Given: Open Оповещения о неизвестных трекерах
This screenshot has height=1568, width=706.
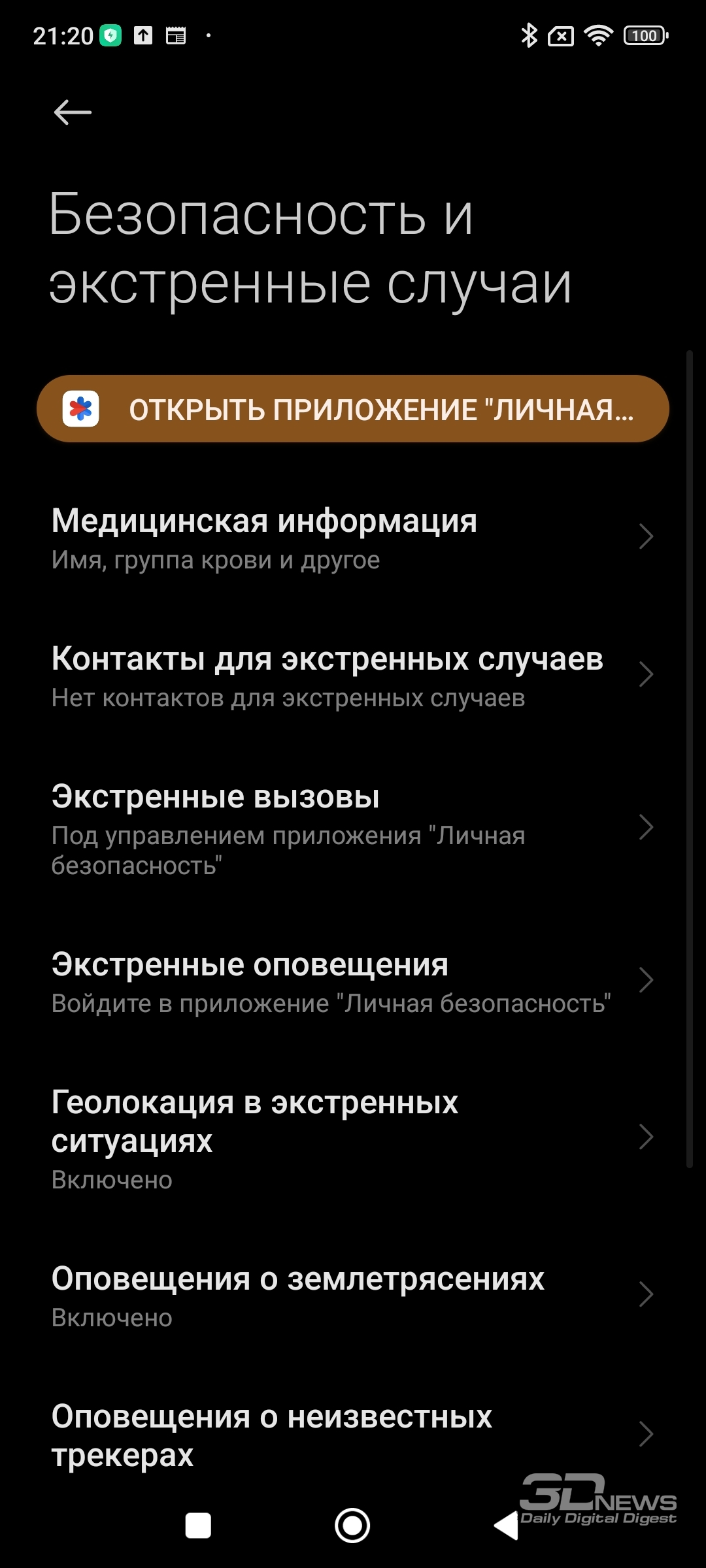Looking at the screenshot, I should coord(353,1435).
